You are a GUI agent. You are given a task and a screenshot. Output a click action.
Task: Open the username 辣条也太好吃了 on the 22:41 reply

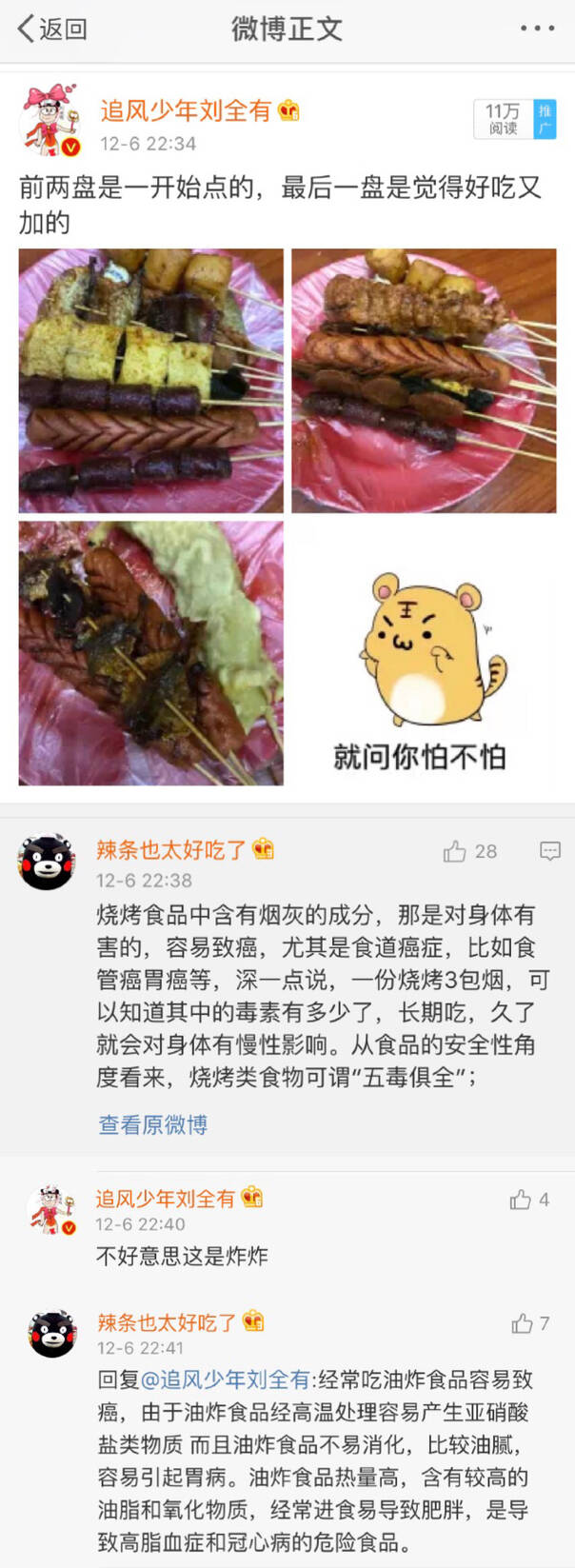167,1321
